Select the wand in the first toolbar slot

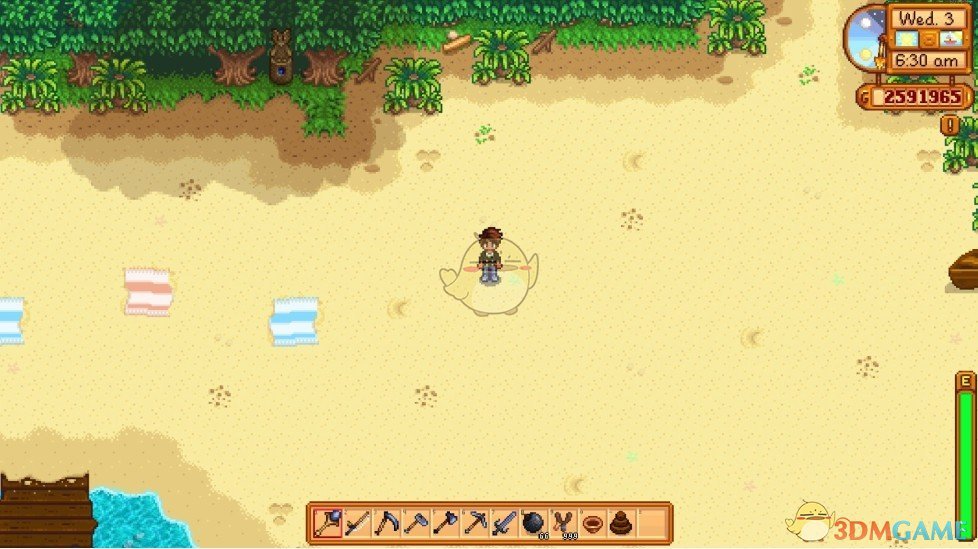[x=327, y=522]
